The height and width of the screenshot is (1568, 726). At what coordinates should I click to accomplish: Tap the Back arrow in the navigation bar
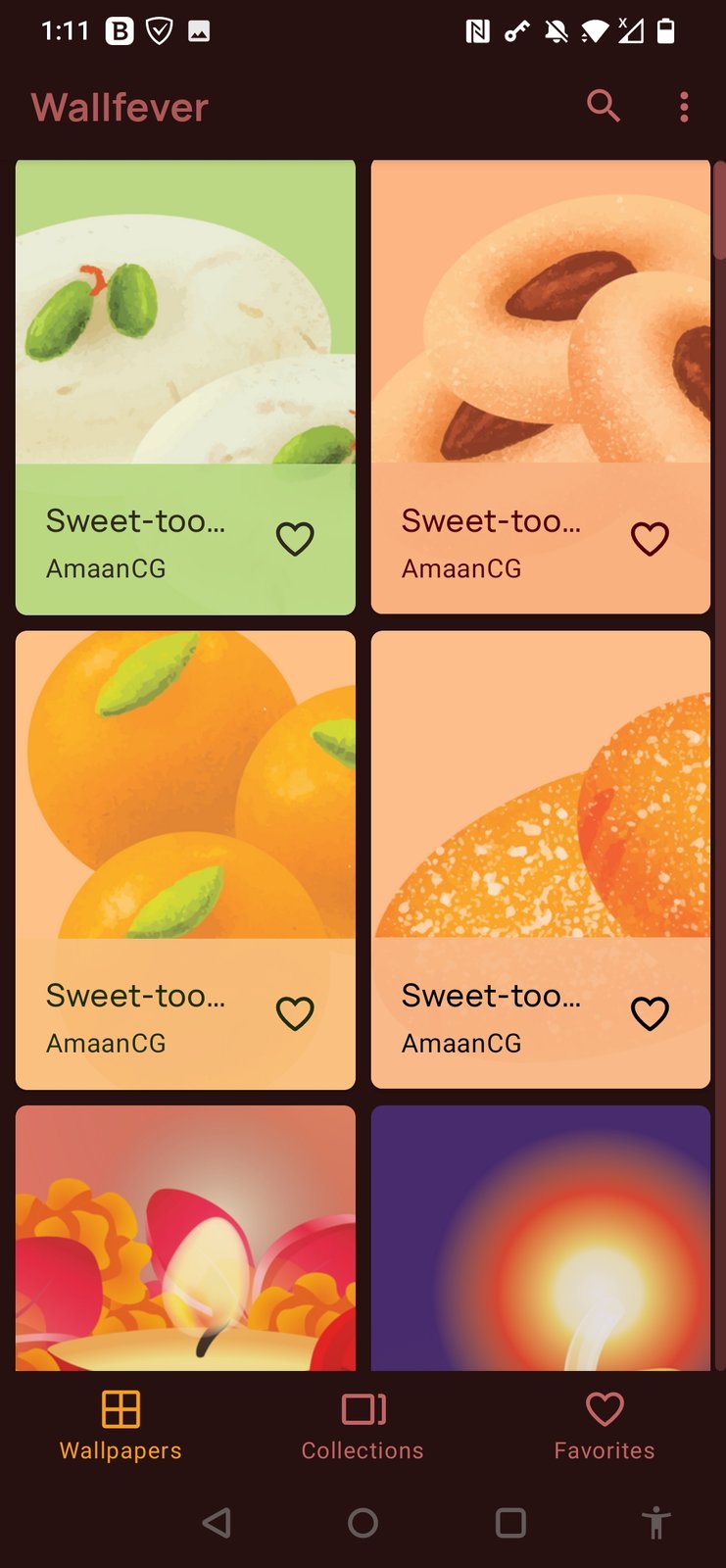[x=218, y=1524]
